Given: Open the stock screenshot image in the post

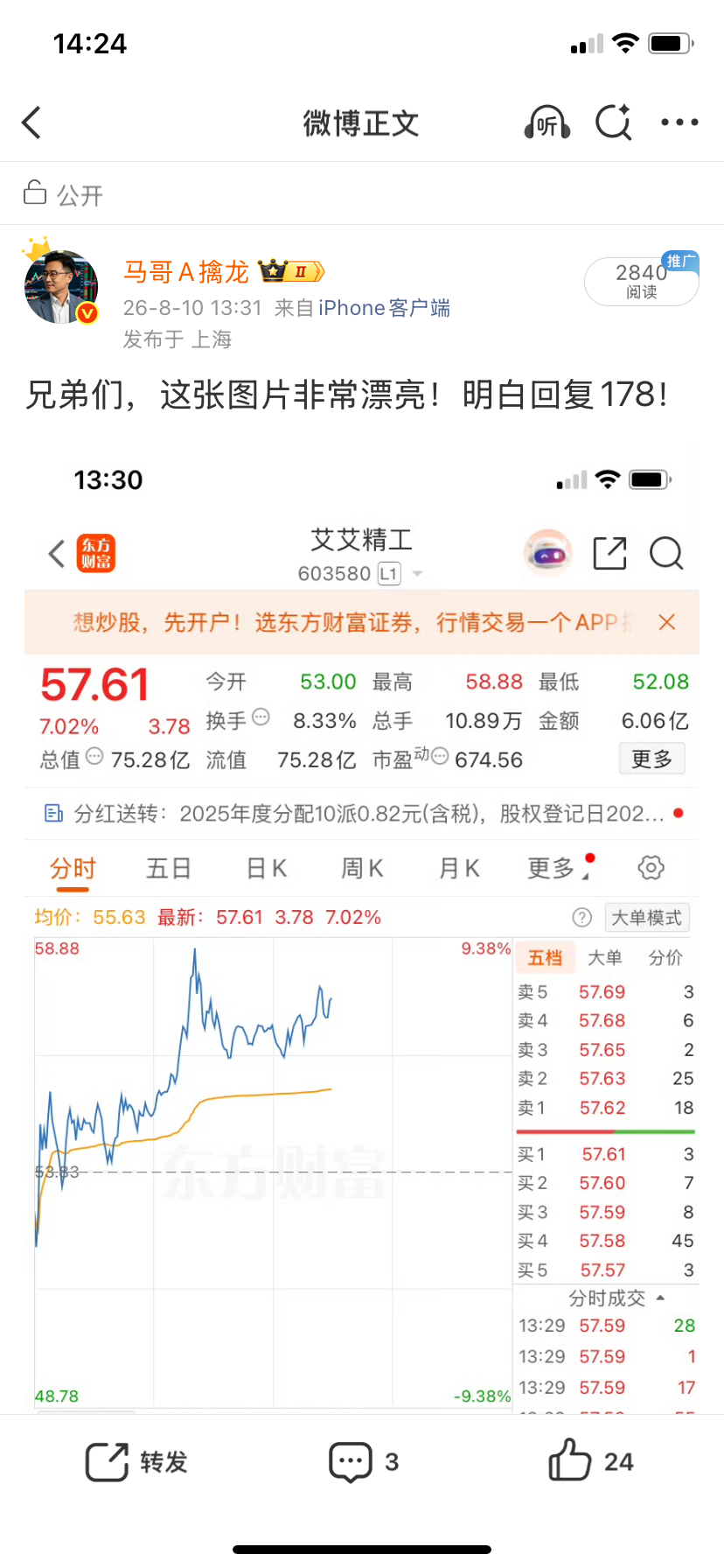Looking at the screenshot, I should (362, 927).
